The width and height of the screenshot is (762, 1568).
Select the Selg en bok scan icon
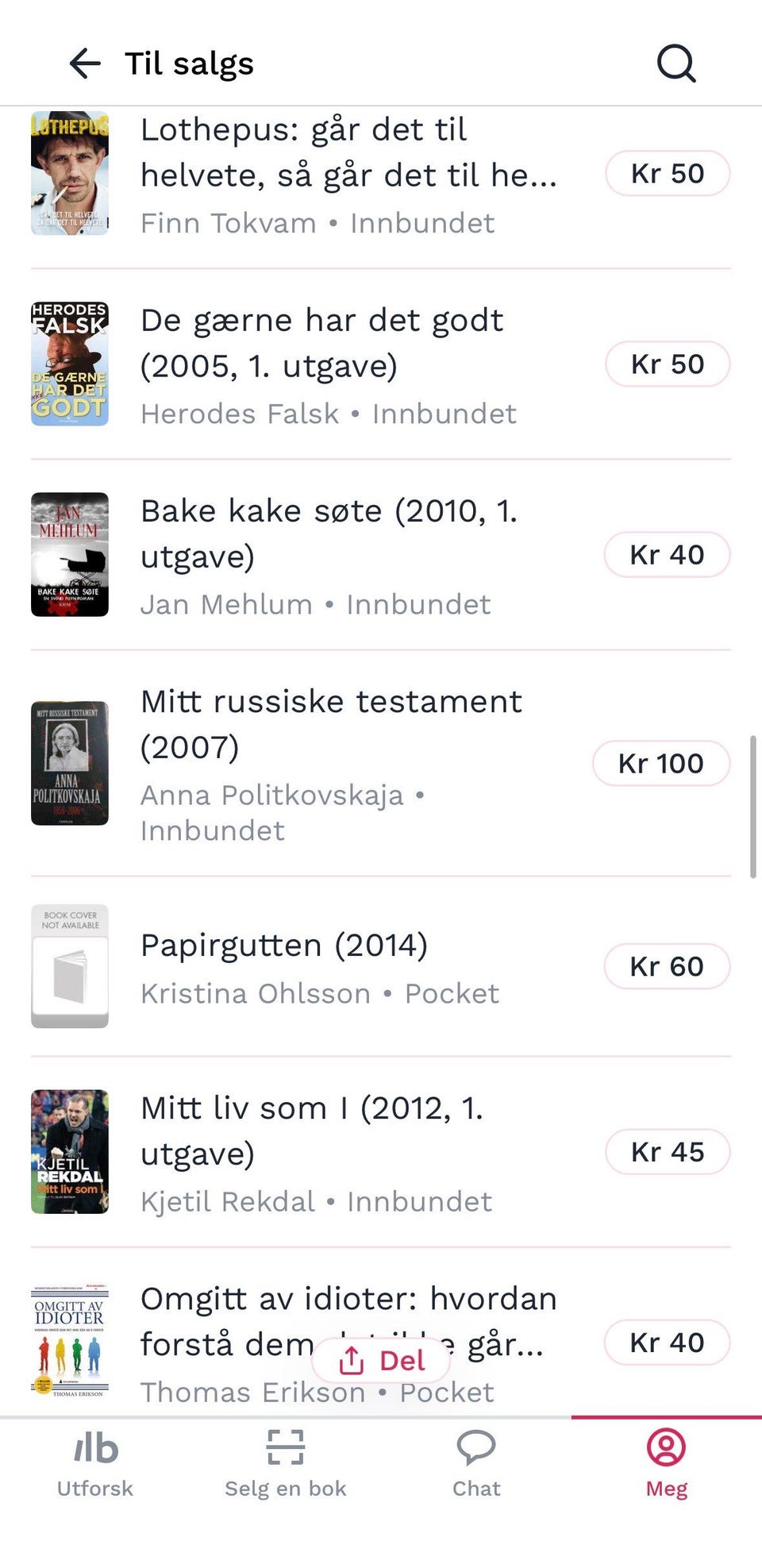[x=285, y=1449]
